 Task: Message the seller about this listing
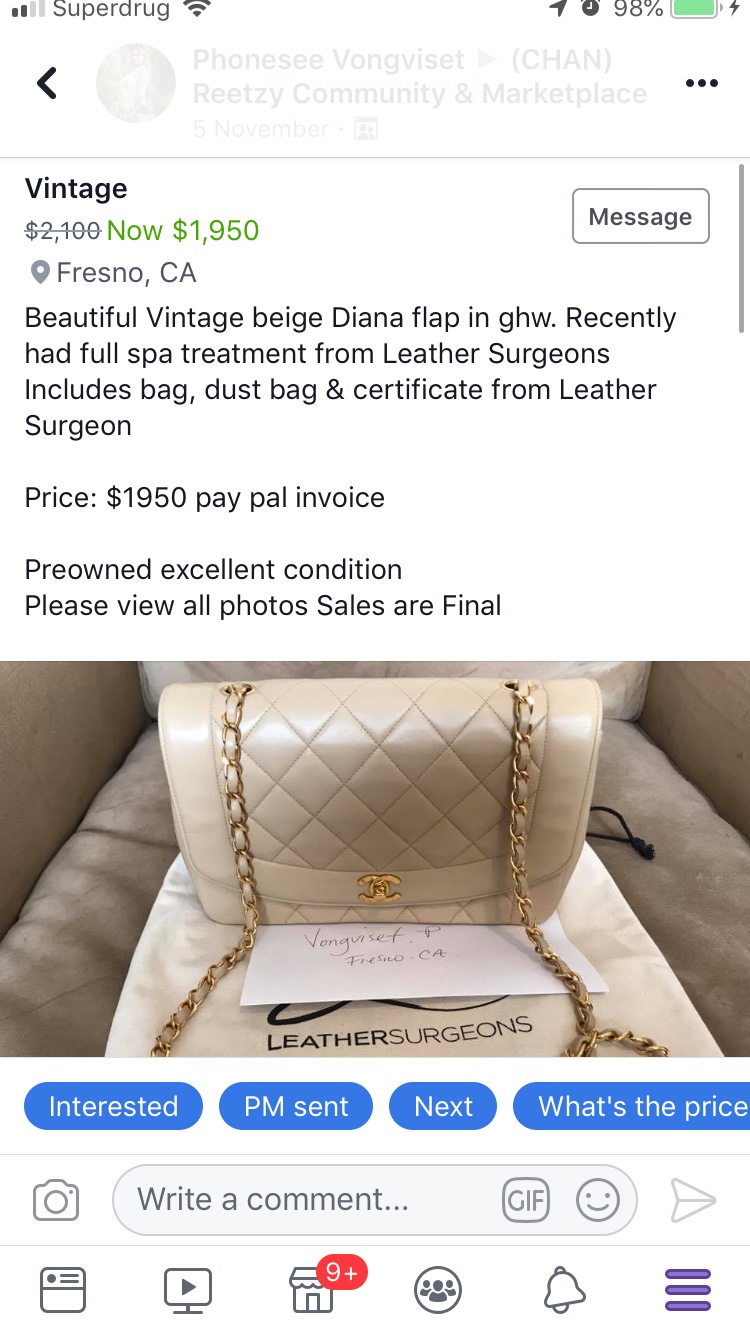click(x=640, y=216)
